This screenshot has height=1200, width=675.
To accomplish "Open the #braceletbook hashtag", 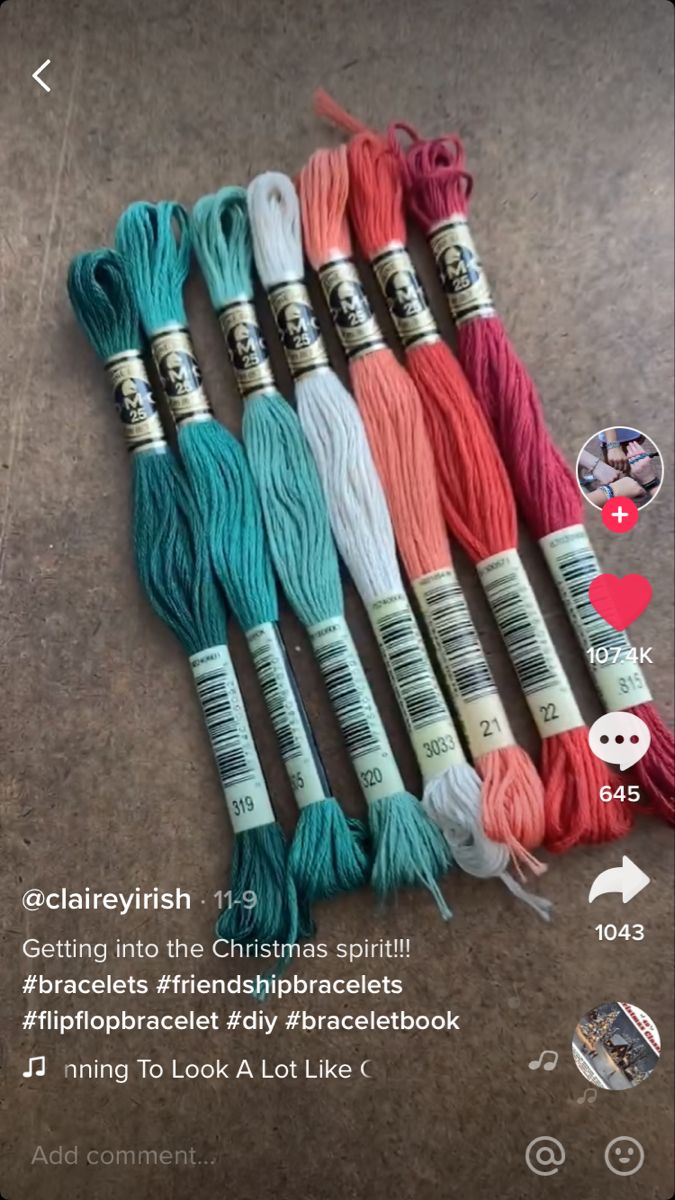I will point(372,1021).
